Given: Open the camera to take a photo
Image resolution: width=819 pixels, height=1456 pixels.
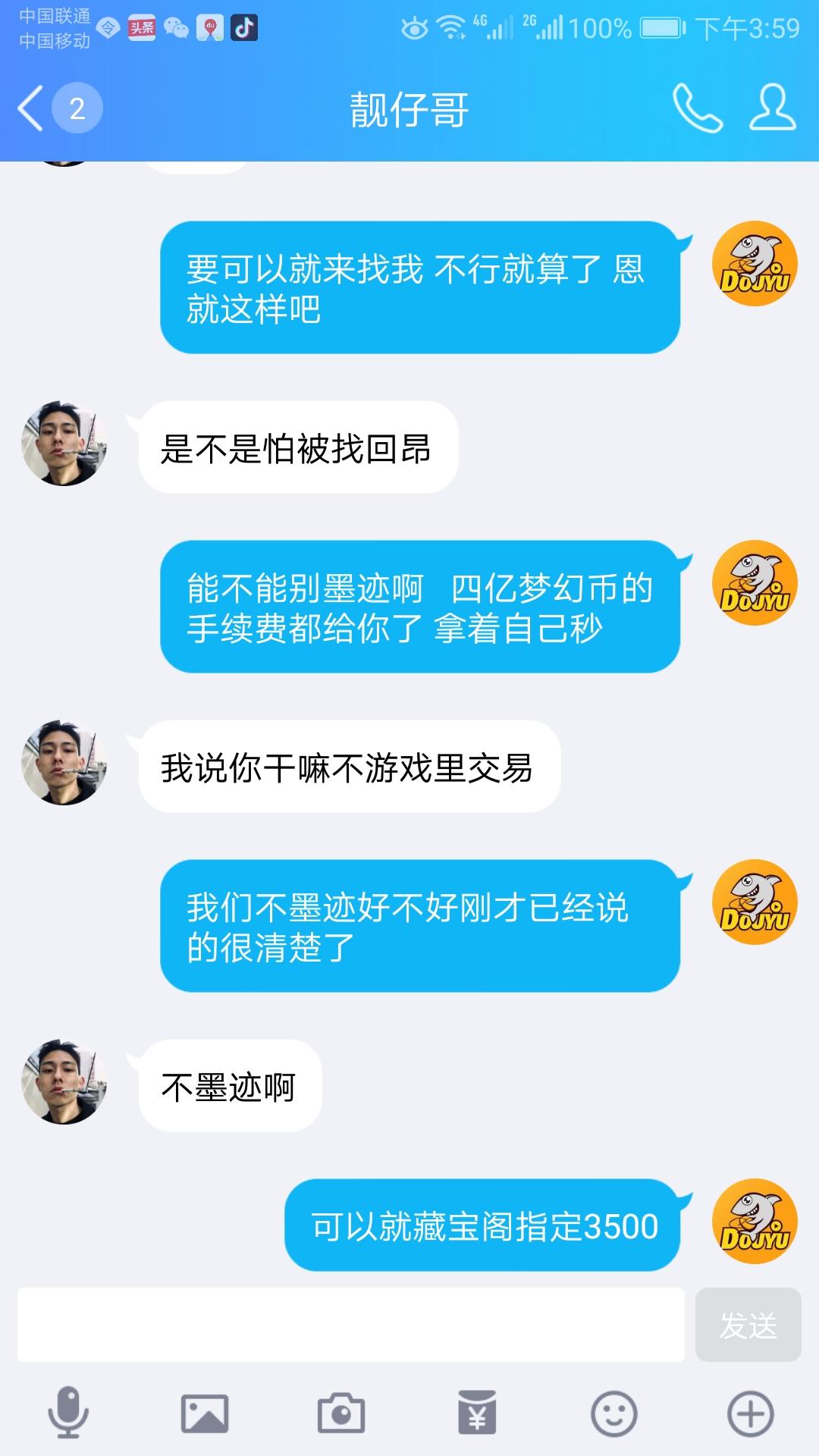Looking at the screenshot, I should point(340,1414).
